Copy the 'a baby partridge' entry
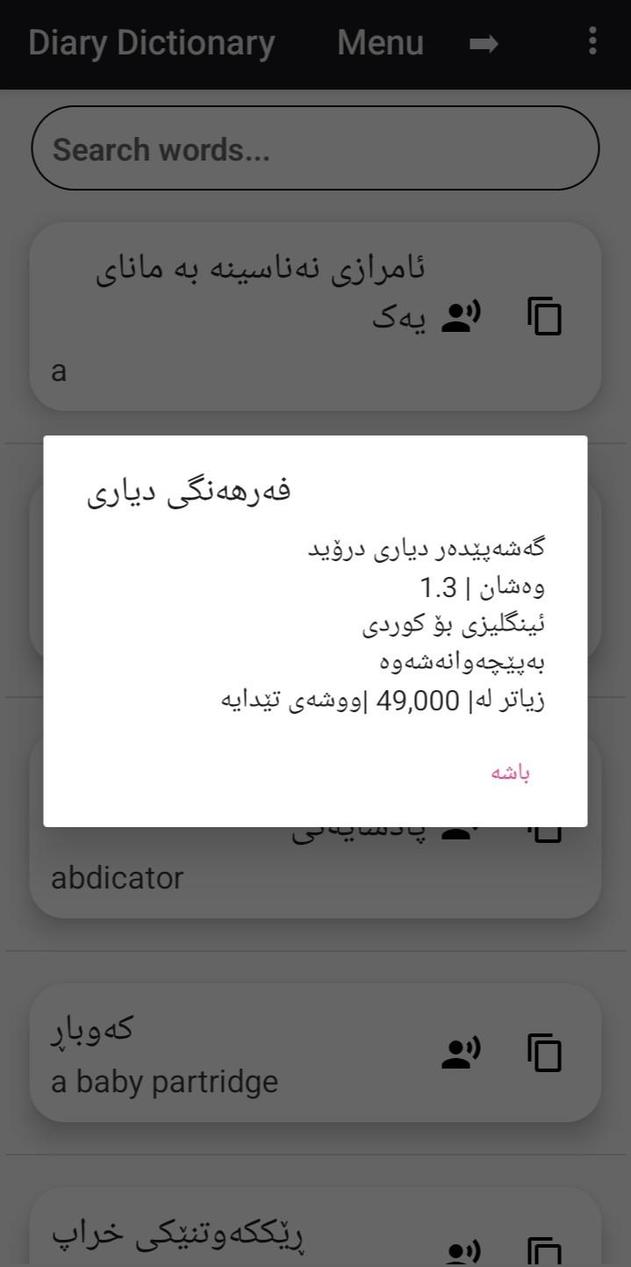Image resolution: width=631 pixels, height=1267 pixels. click(x=545, y=1052)
